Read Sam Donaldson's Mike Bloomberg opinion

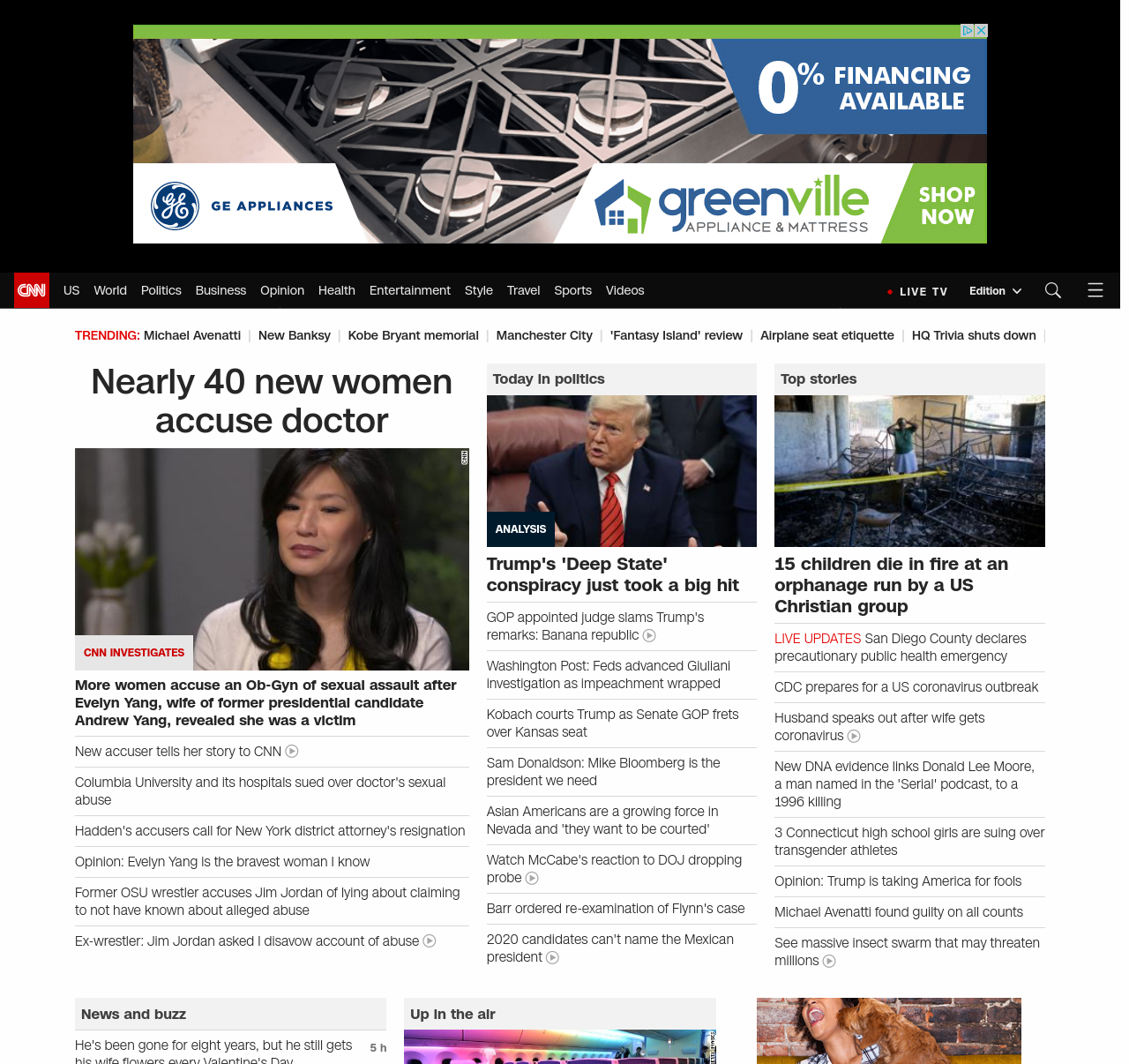pyautogui.click(x=603, y=771)
